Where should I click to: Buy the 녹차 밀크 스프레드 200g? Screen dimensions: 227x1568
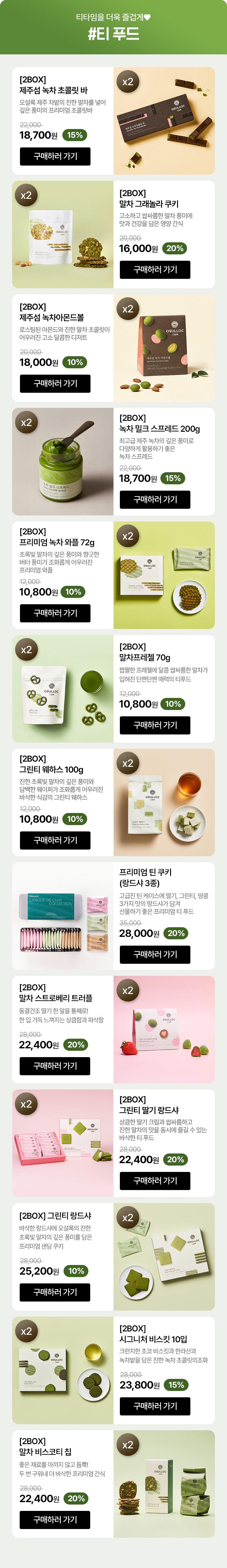coord(155,500)
